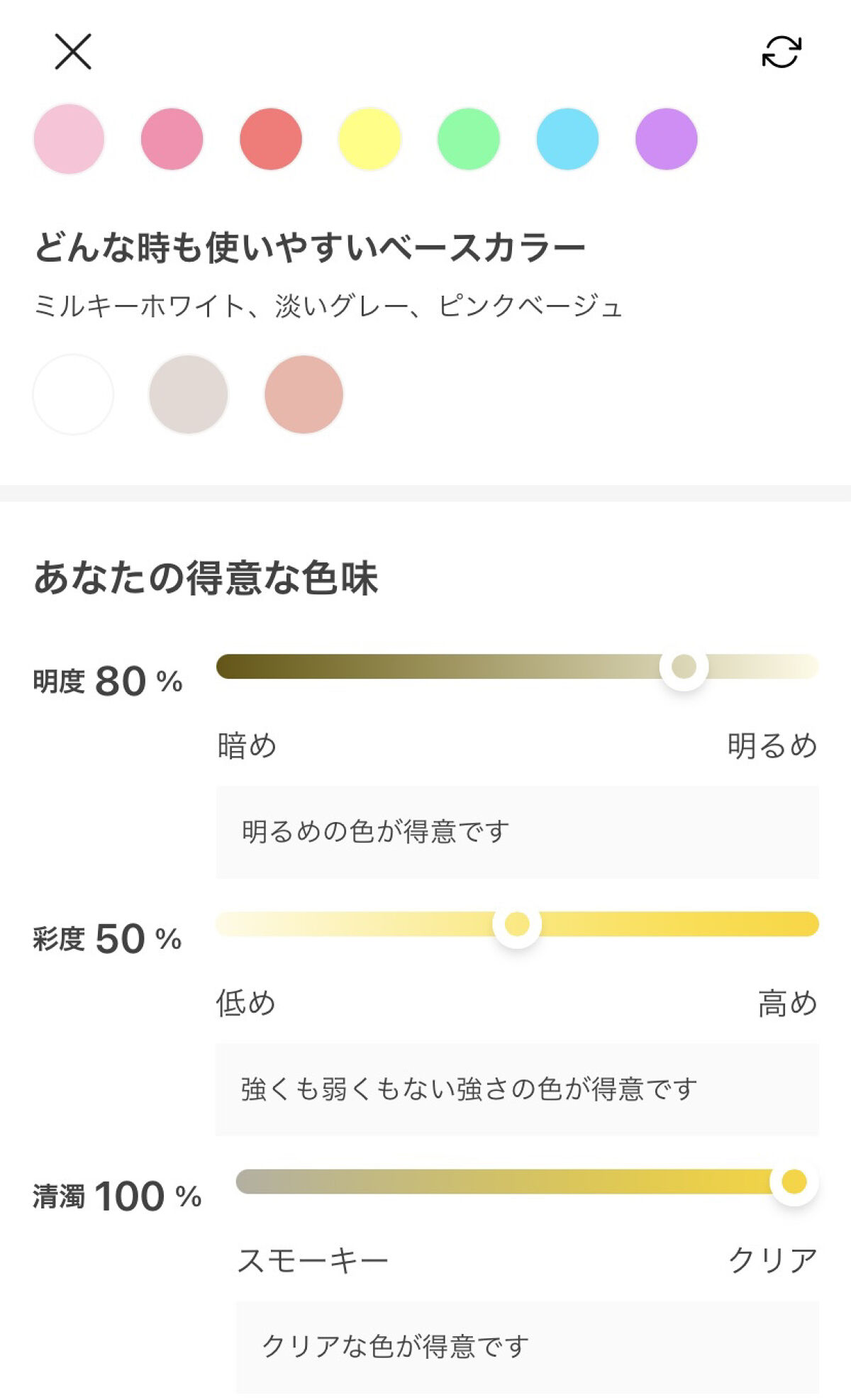851x1400 pixels.
Task: Select the light pink color circle
Action: 68,139
